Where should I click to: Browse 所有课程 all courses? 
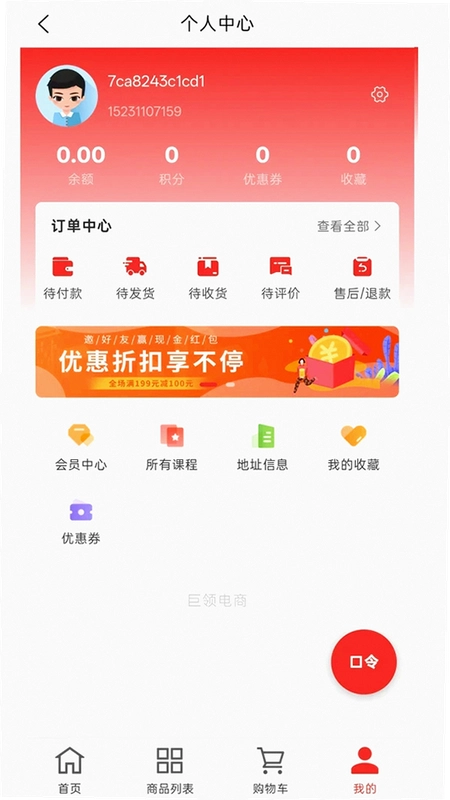click(171, 447)
